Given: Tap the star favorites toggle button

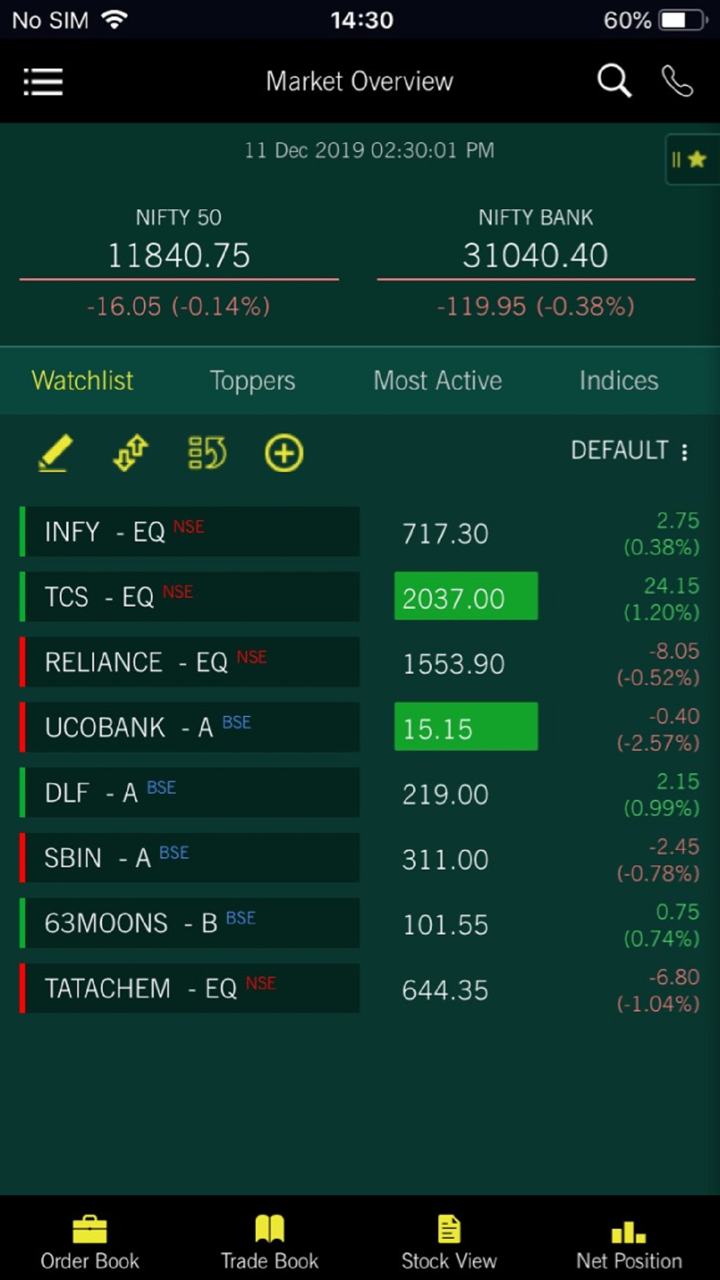Looking at the screenshot, I should [x=690, y=160].
